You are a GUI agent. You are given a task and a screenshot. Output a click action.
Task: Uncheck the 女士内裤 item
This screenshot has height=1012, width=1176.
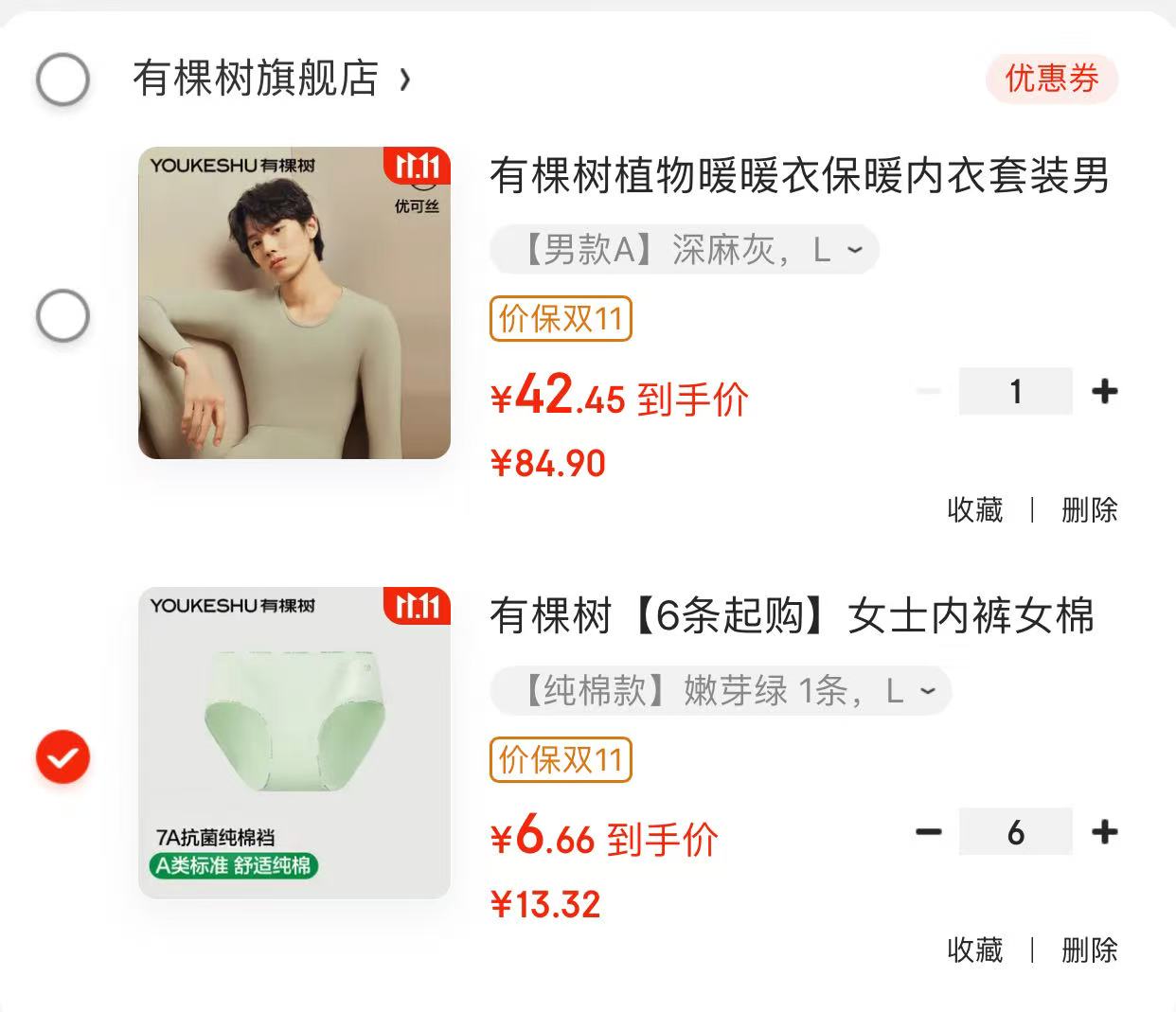(62, 756)
